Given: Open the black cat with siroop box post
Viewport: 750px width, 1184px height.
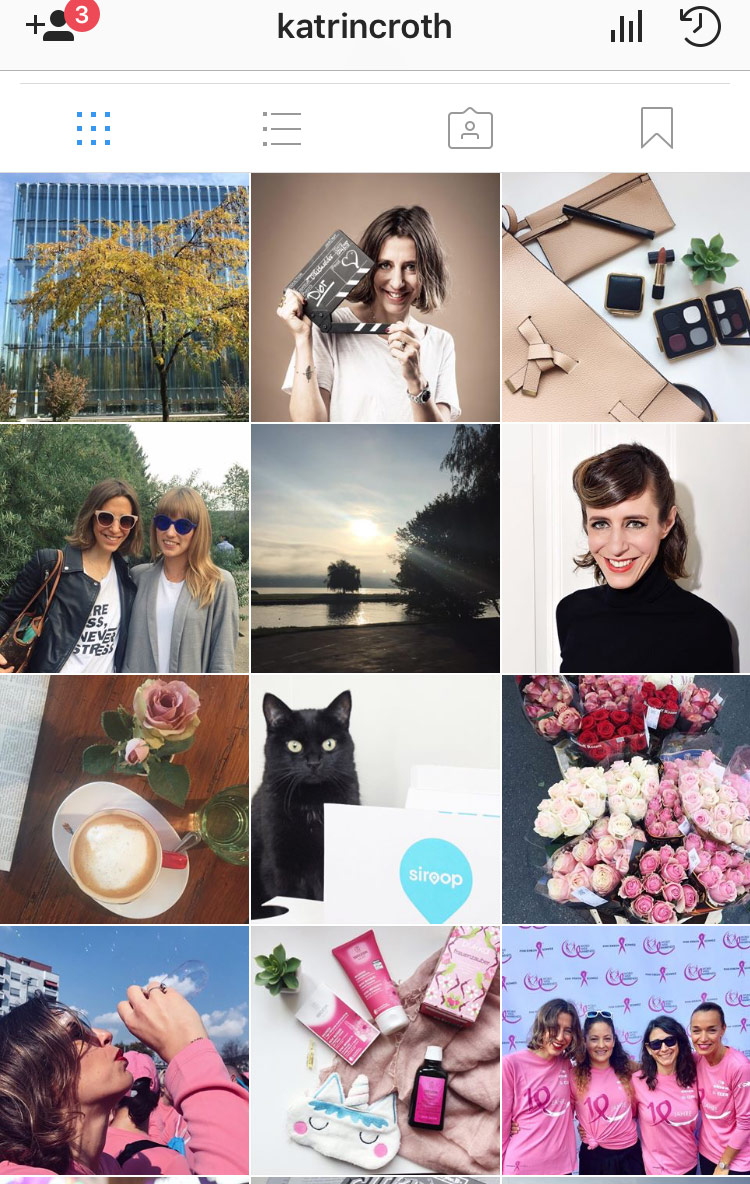Looking at the screenshot, I should [375, 799].
